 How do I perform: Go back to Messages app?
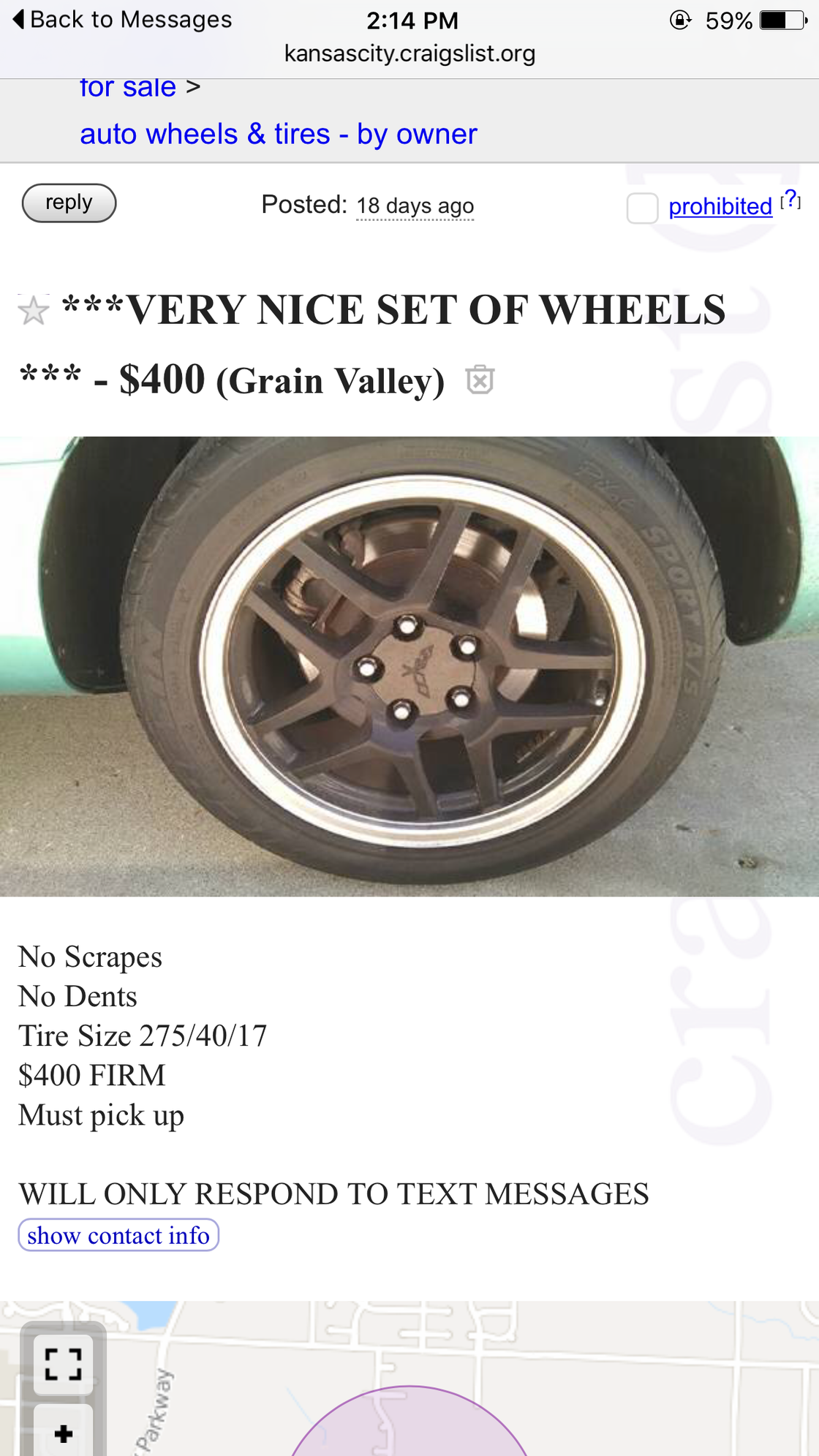(x=122, y=20)
